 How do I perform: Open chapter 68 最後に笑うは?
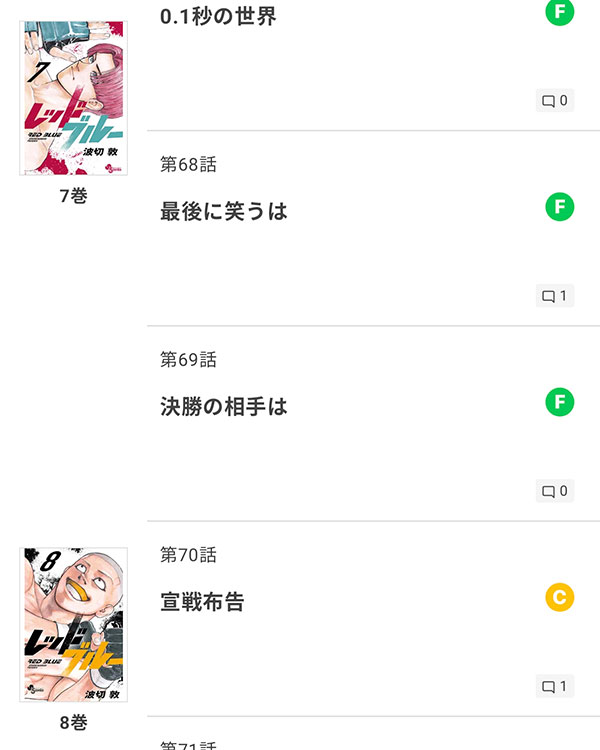(x=224, y=211)
